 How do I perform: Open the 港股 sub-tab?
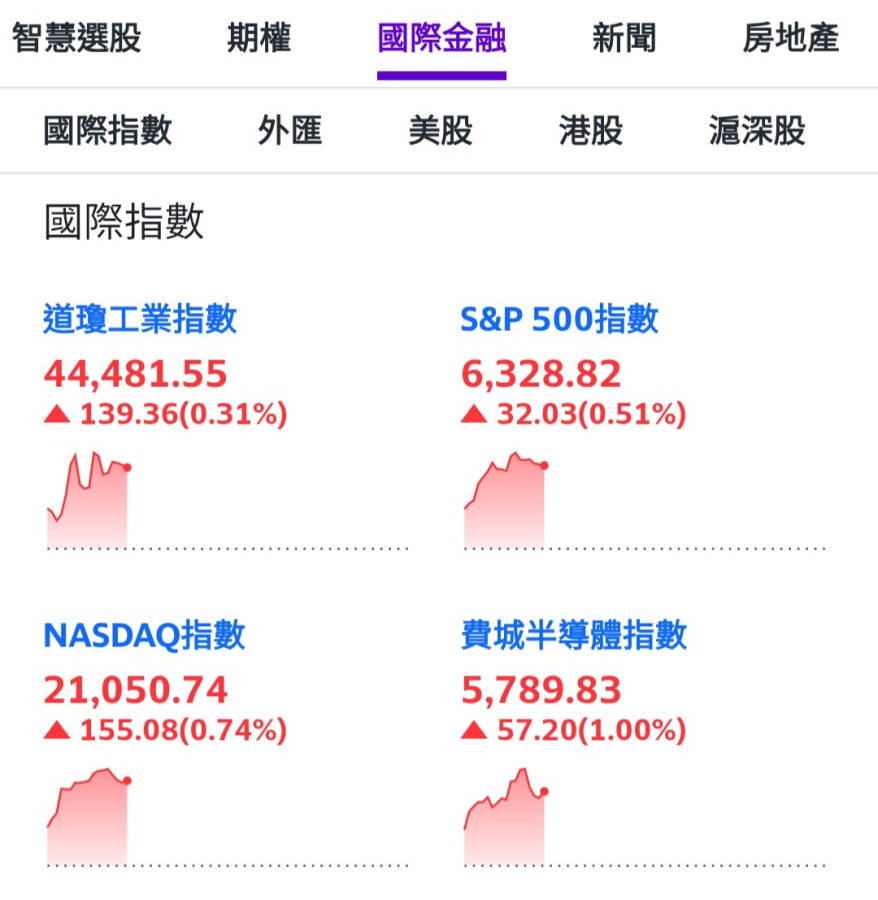[x=592, y=130]
